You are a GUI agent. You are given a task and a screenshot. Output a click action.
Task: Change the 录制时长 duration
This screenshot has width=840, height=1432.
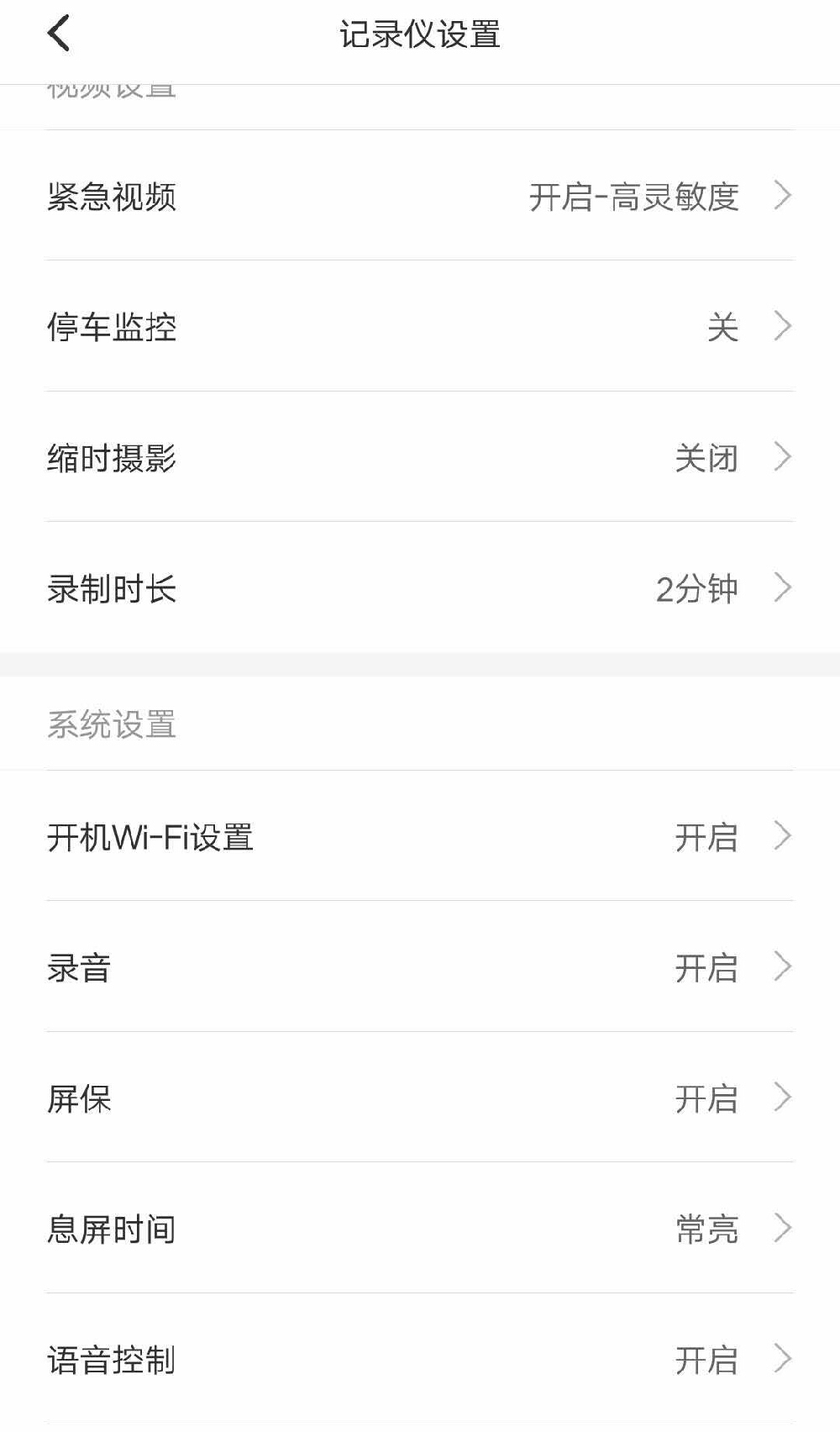pos(420,587)
